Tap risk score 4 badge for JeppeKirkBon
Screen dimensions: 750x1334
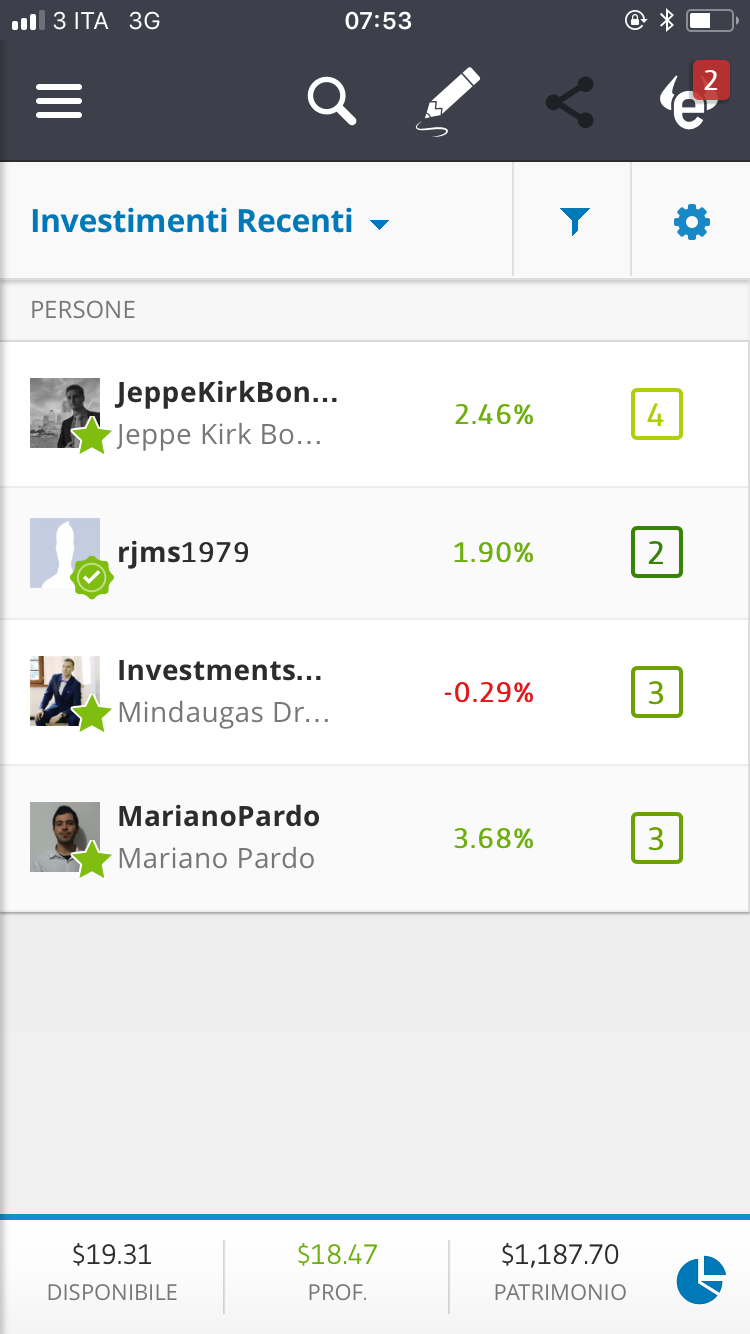coord(656,414)
